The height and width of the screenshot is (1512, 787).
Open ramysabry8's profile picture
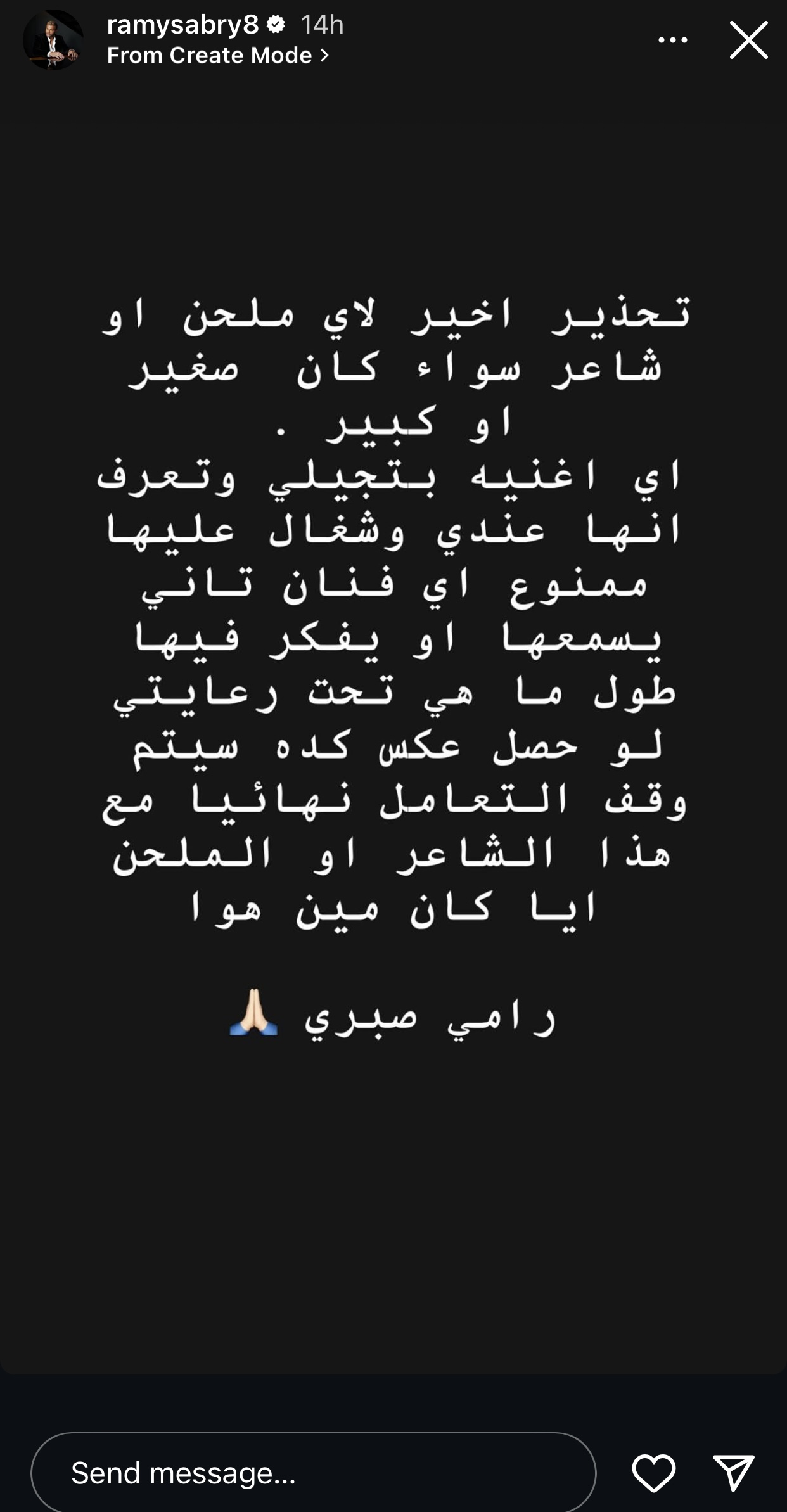[x=53, y=40]
